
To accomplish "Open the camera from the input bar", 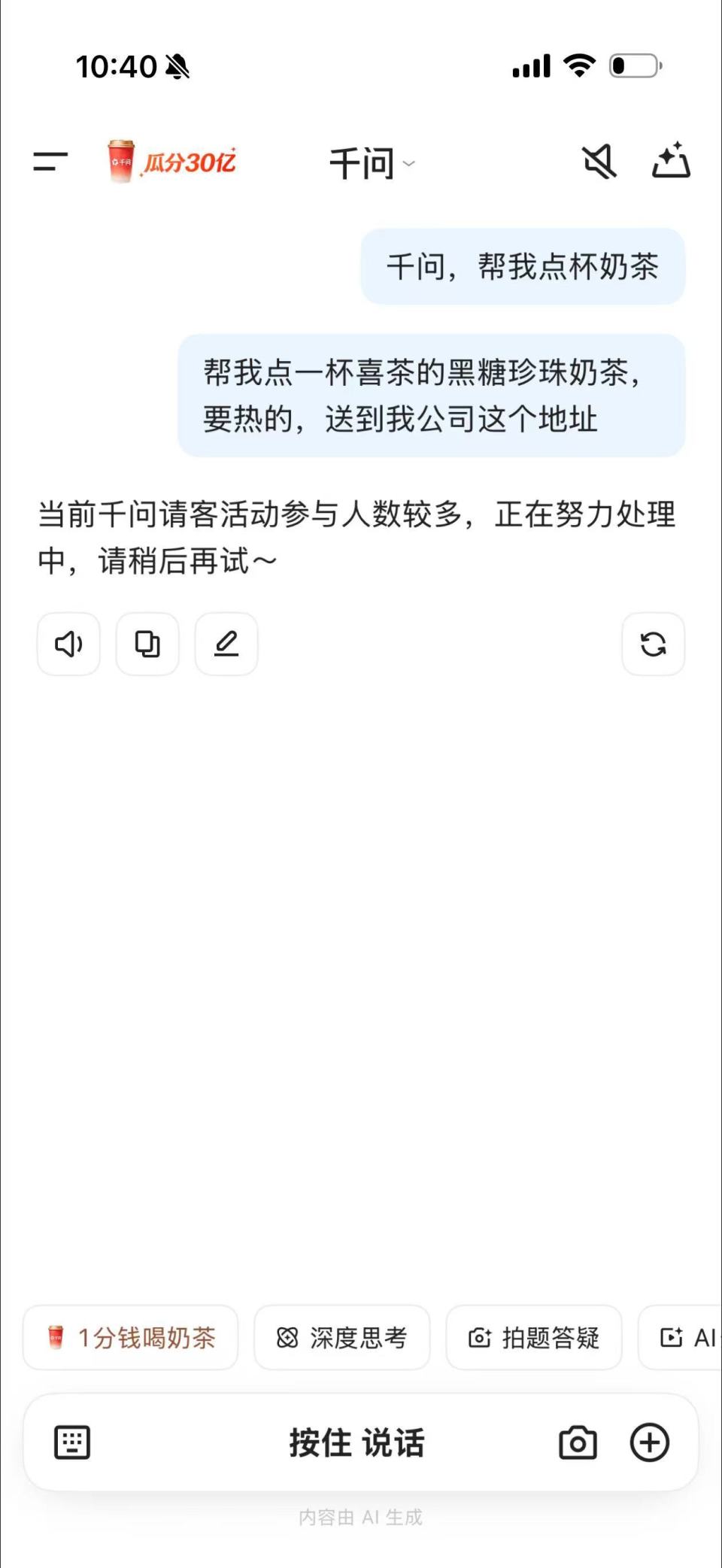I will 578,1442.
